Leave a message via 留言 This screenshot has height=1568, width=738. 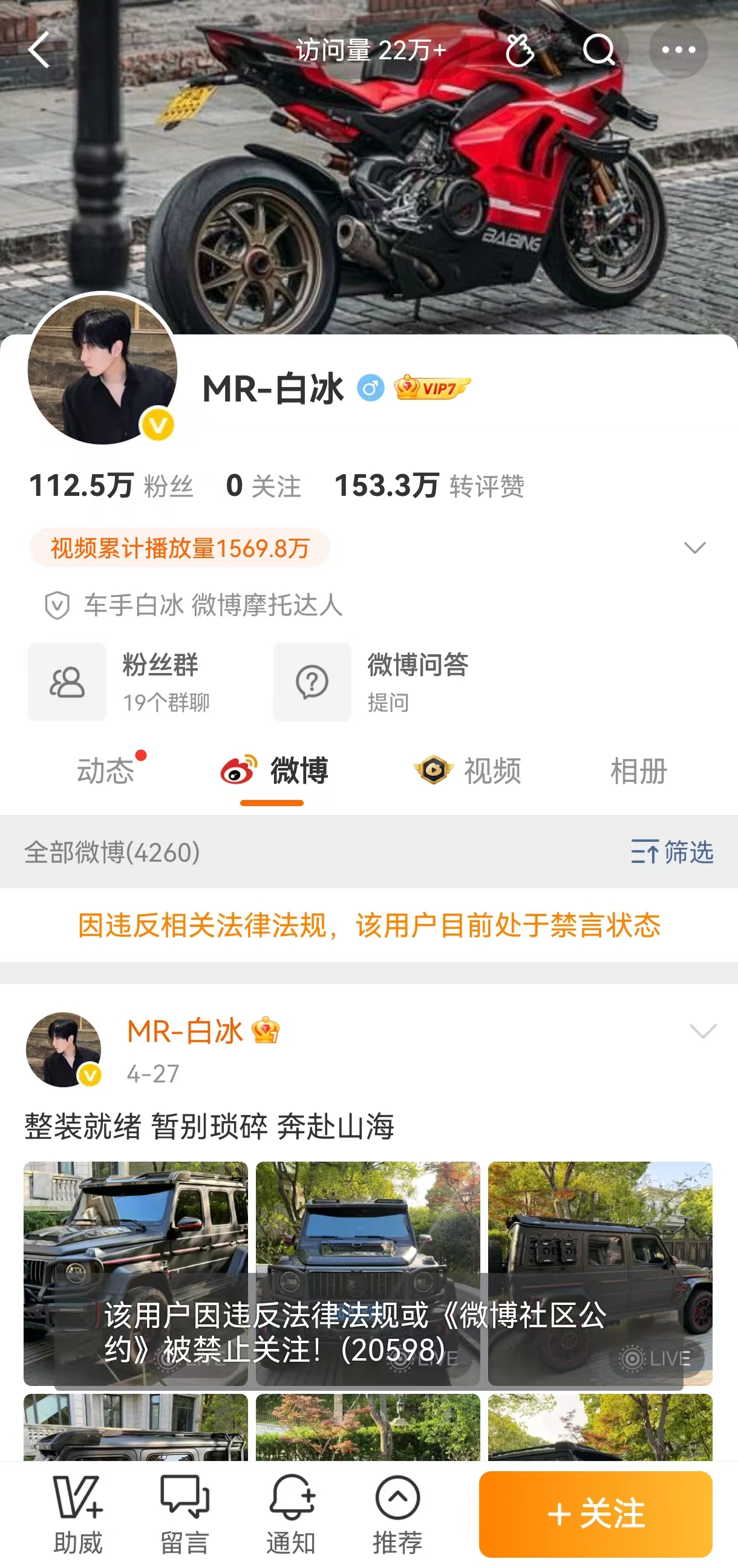[184, 1514]
